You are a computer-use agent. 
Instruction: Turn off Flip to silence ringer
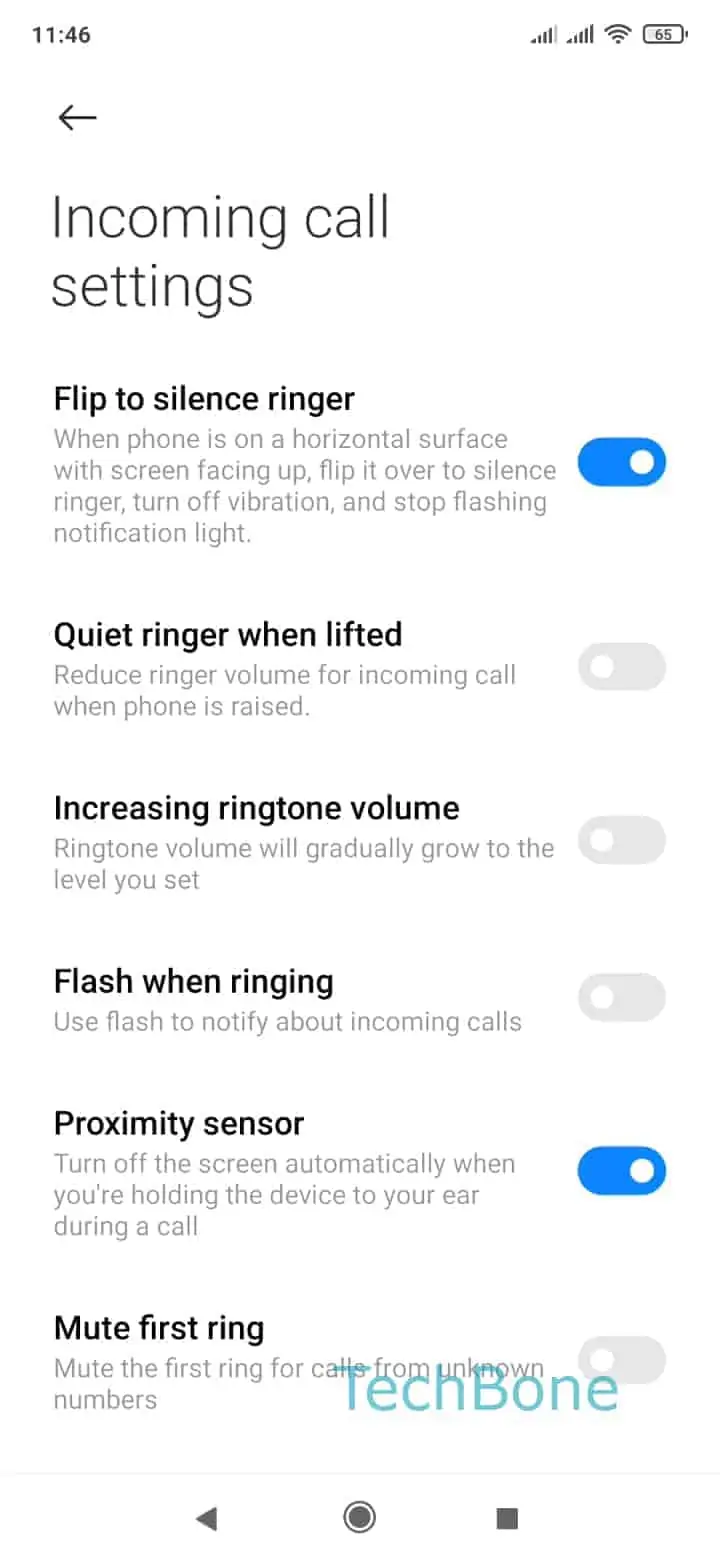(621, 462)
